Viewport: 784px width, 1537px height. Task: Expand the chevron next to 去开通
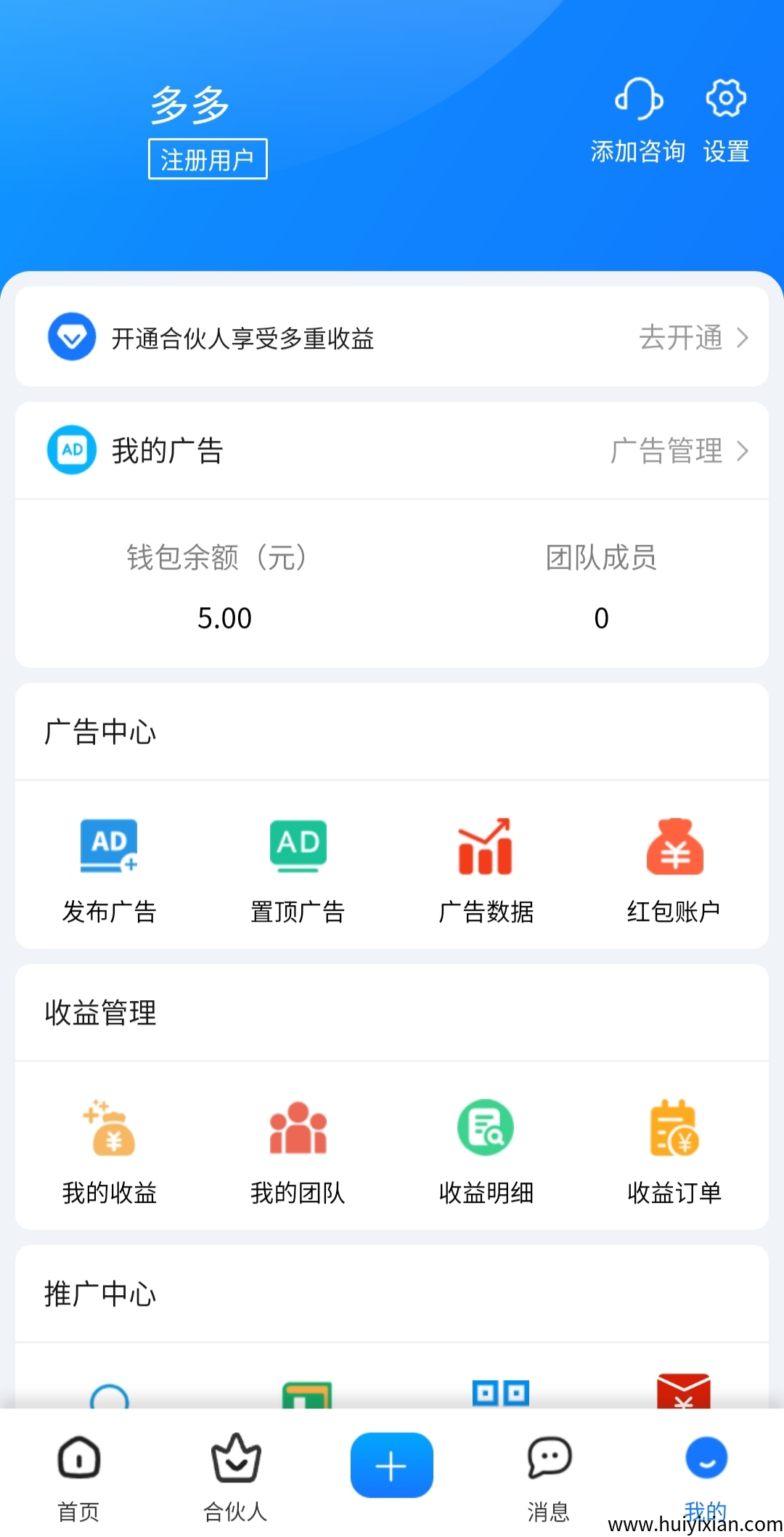click(x=743, y=338)
